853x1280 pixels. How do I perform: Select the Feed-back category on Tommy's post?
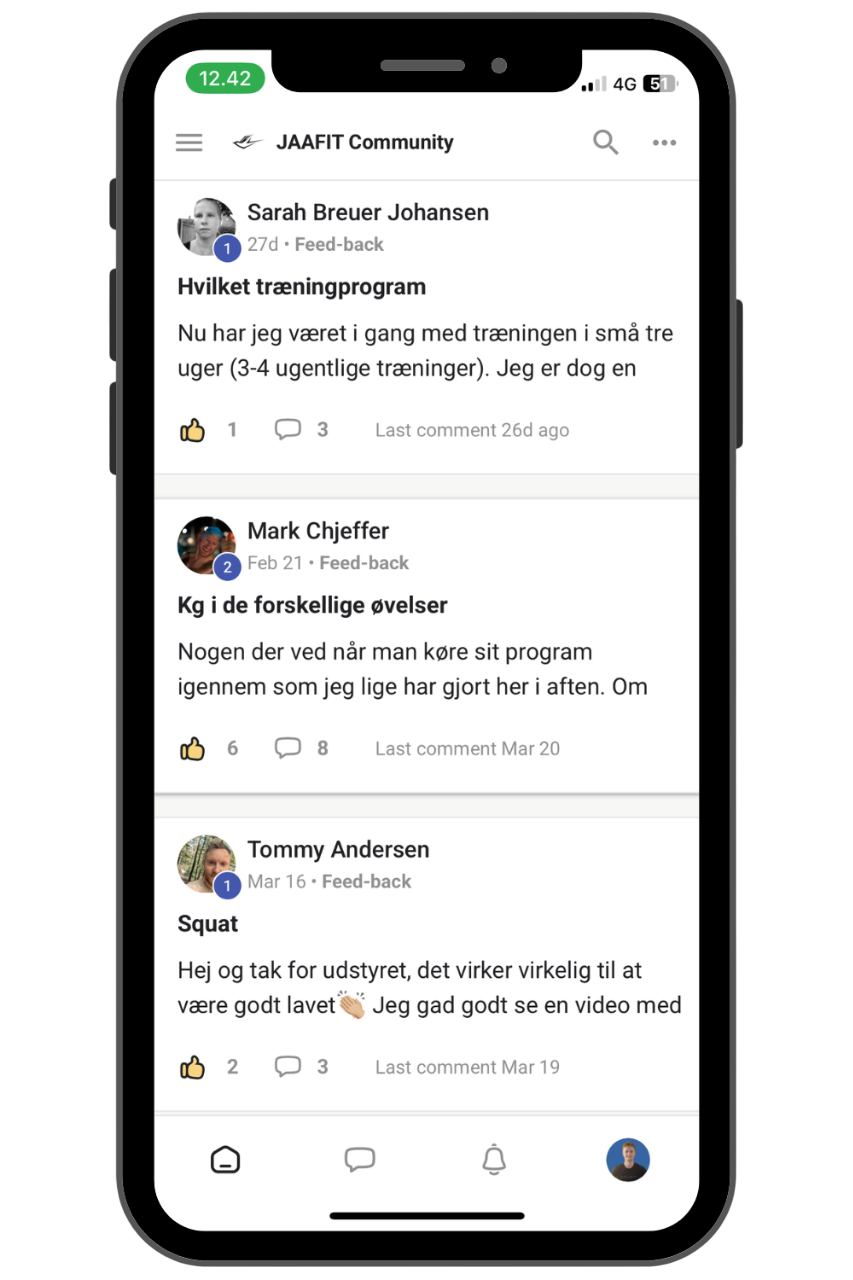(x=366, y=881)
